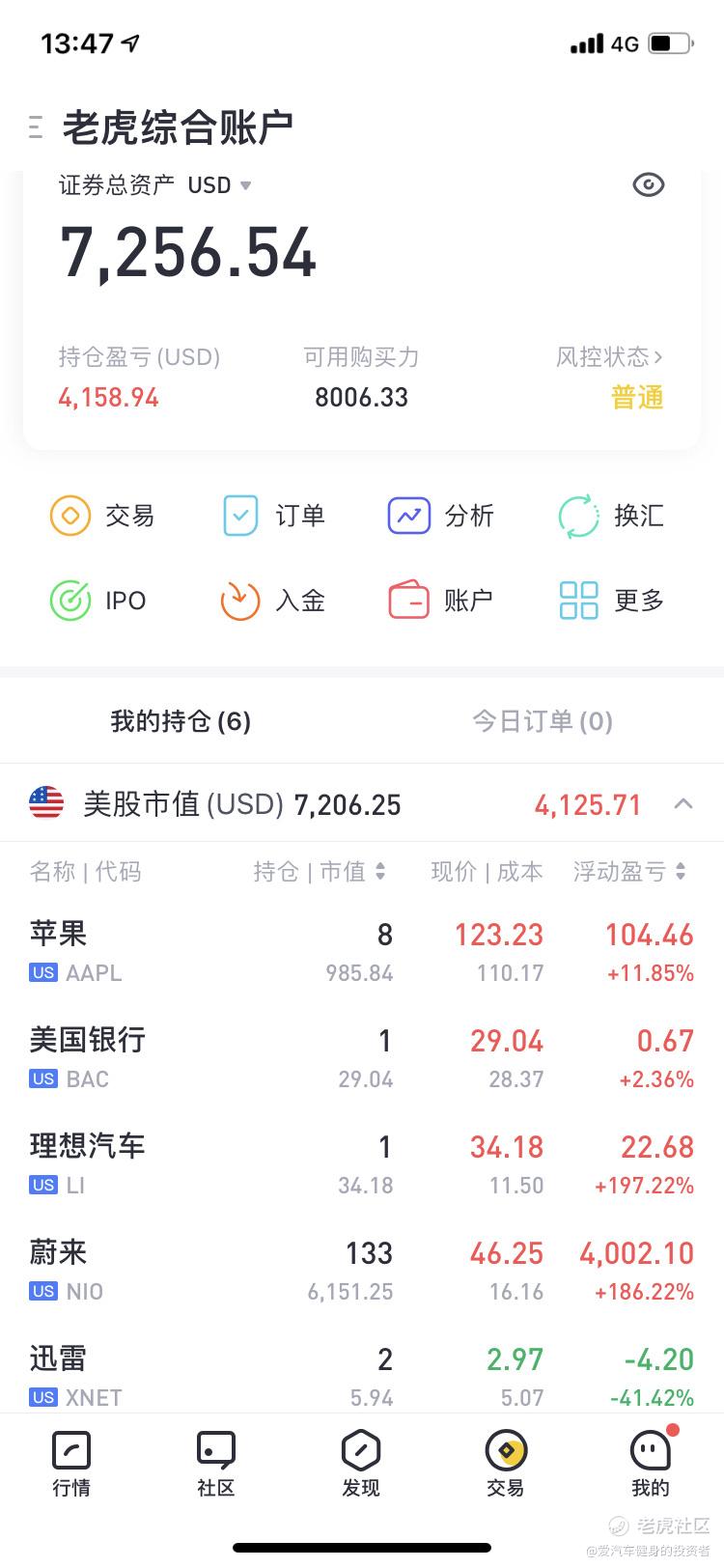Open 换汇 currency exchange
Image resolution: width=724 pixels, height=1568 pixels.
(x=611, y=516)
